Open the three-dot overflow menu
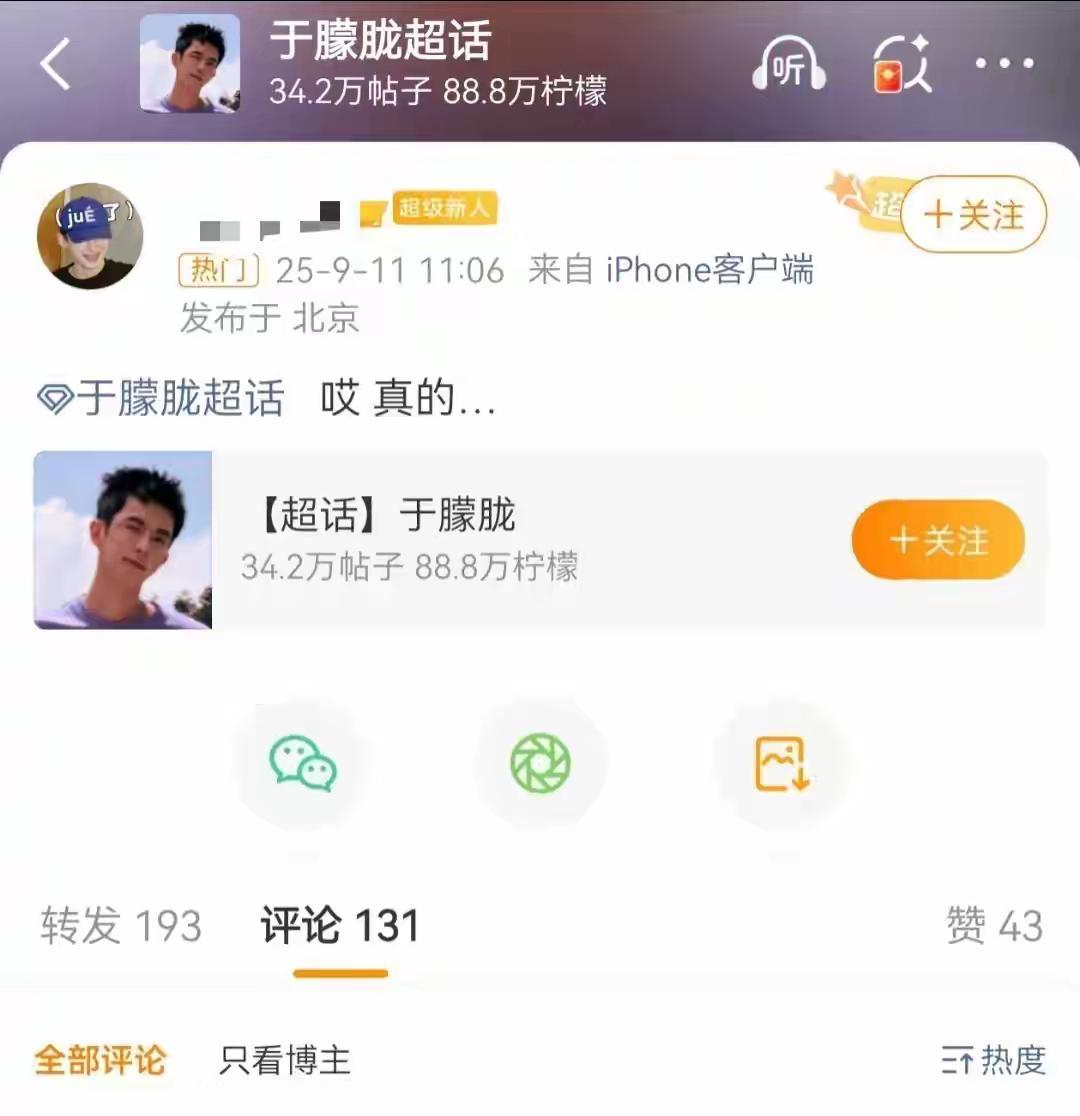This screenshot has height=1116, width=1080. pyautogui.click(x=1005, y=63)
